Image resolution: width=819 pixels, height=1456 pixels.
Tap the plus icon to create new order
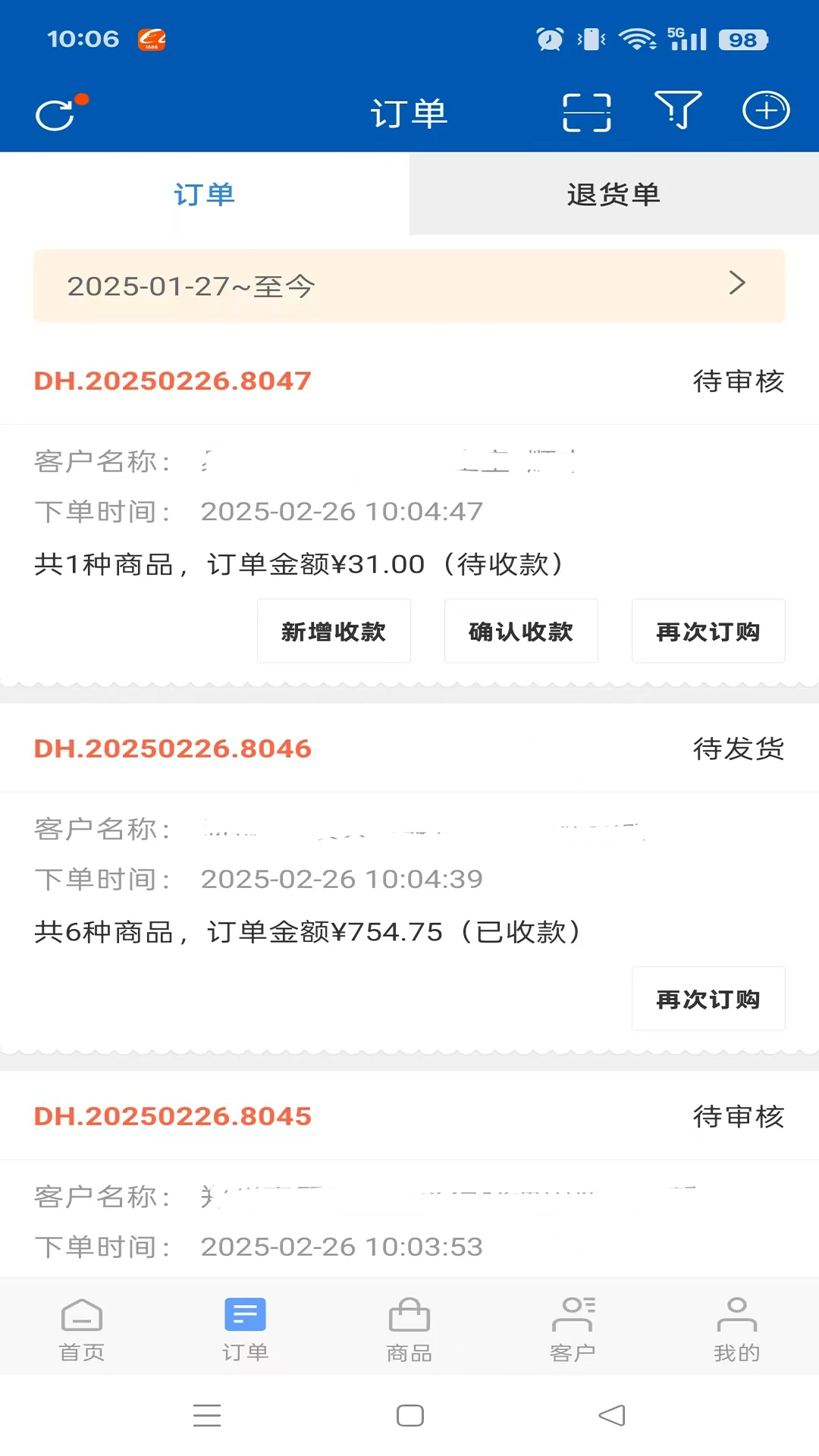765,112
